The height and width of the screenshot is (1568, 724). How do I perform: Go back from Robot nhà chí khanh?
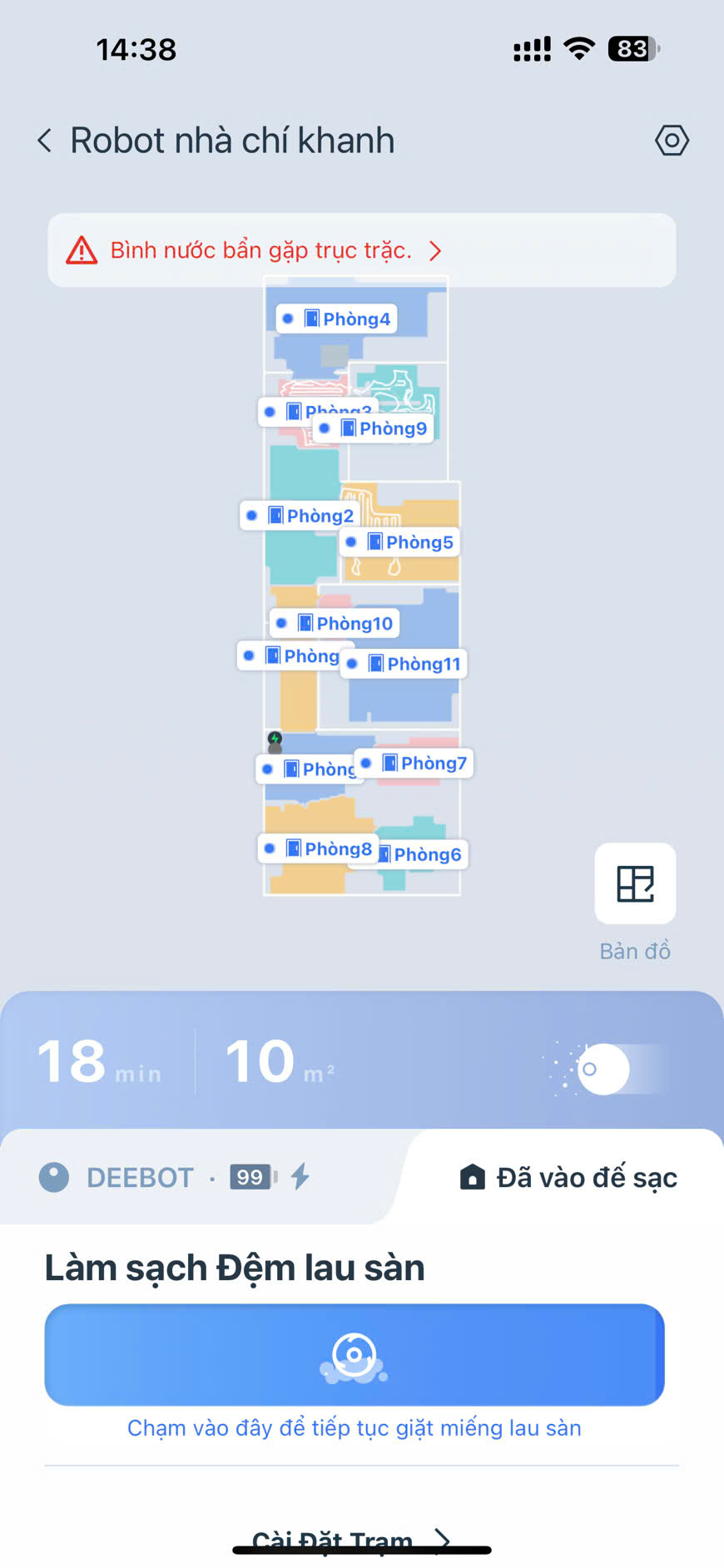point(45,141)
